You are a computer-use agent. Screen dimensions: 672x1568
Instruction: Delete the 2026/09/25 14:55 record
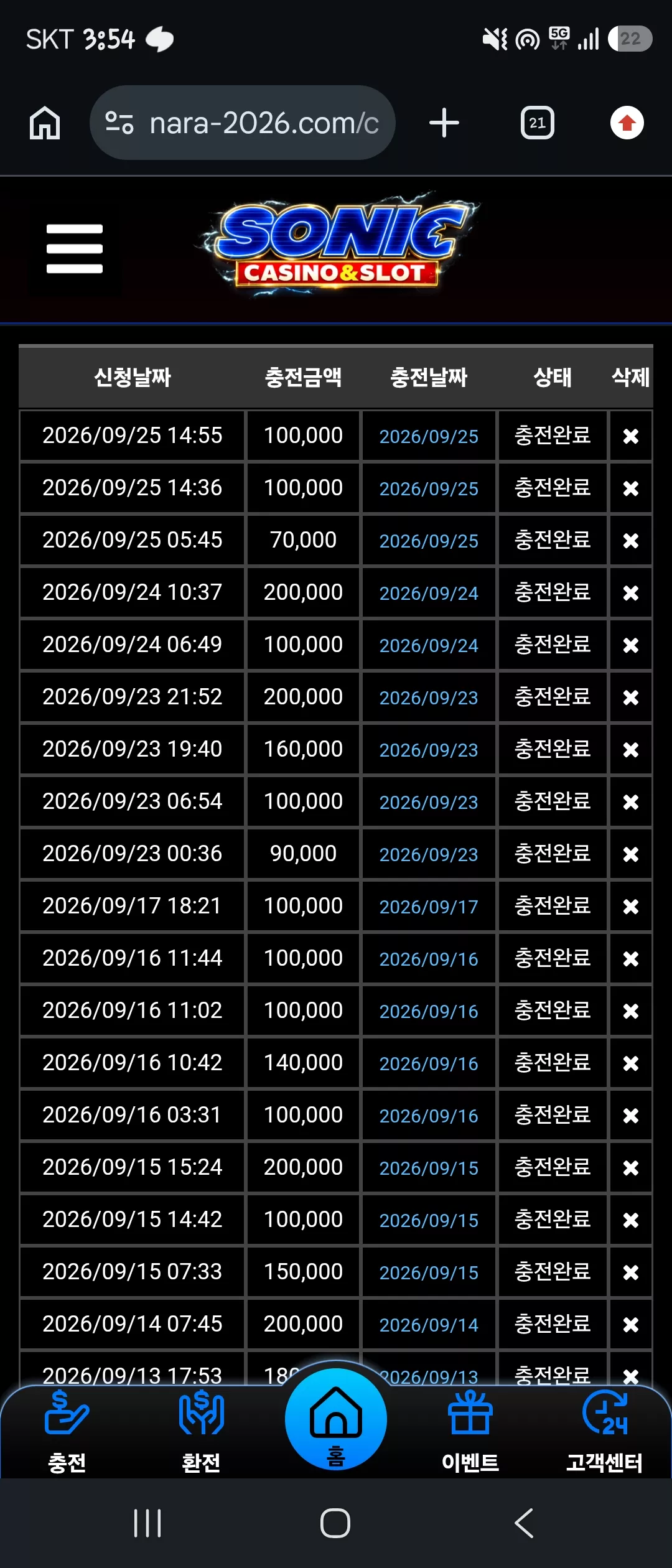tap(631, 436)
